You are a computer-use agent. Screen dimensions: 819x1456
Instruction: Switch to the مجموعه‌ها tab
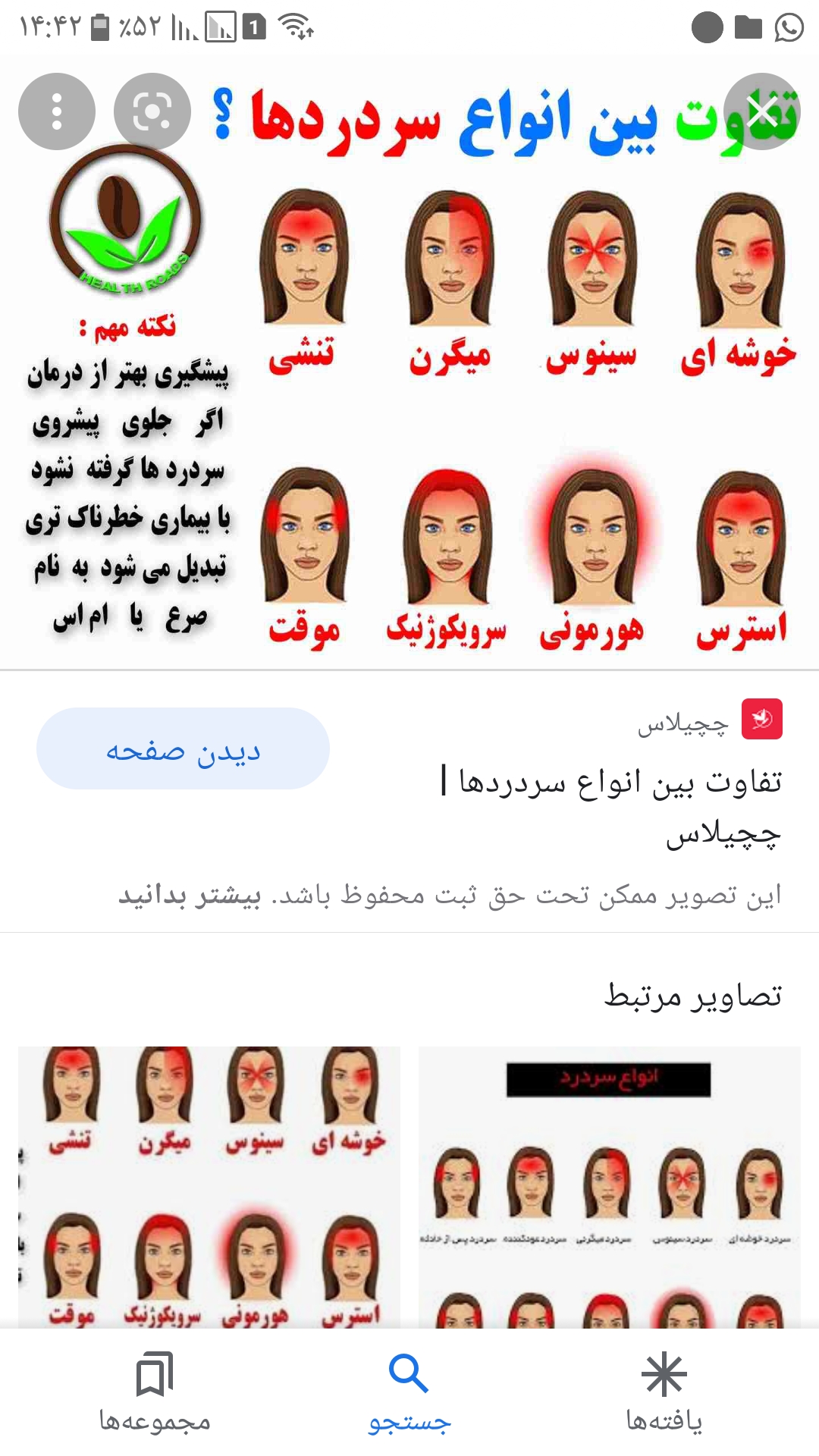[x=155, y=1394]
